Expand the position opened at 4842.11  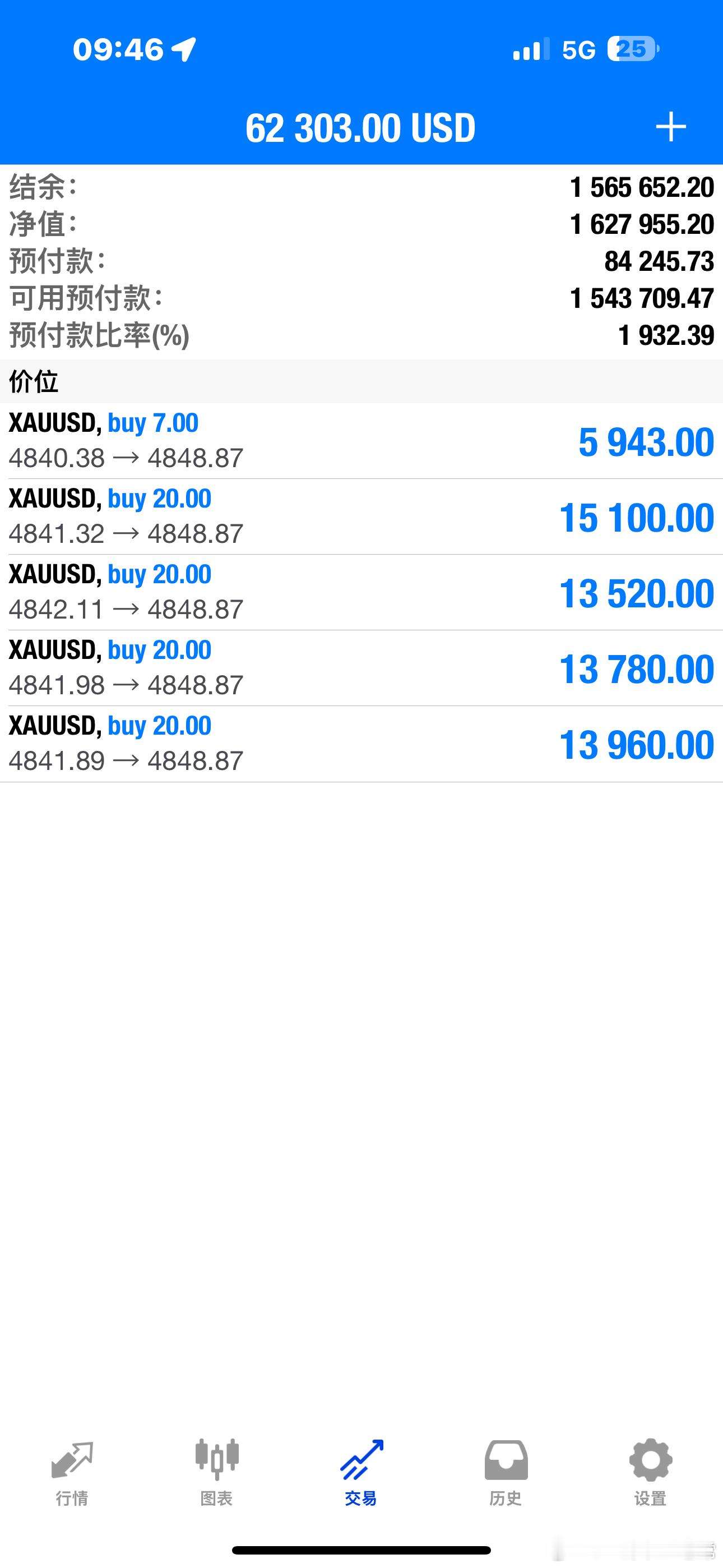point(361,592)
